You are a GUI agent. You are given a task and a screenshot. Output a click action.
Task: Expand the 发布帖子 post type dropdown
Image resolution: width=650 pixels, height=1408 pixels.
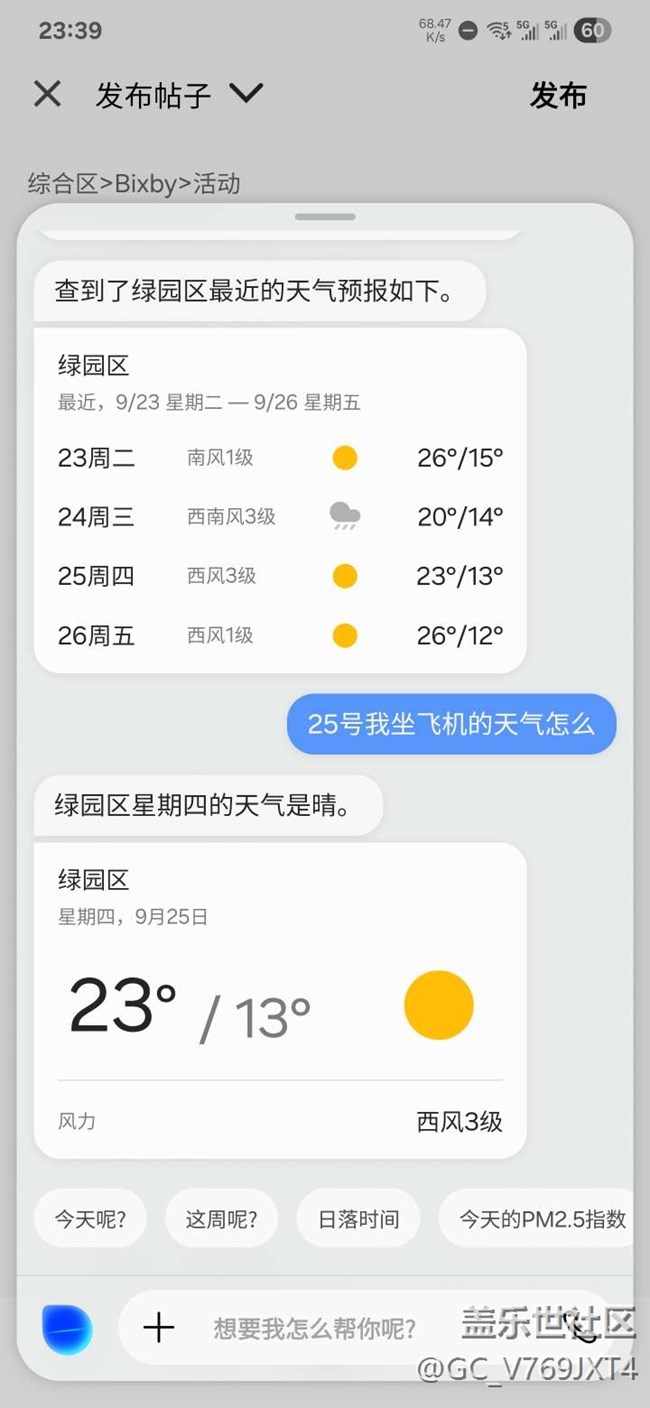(245, 94)
